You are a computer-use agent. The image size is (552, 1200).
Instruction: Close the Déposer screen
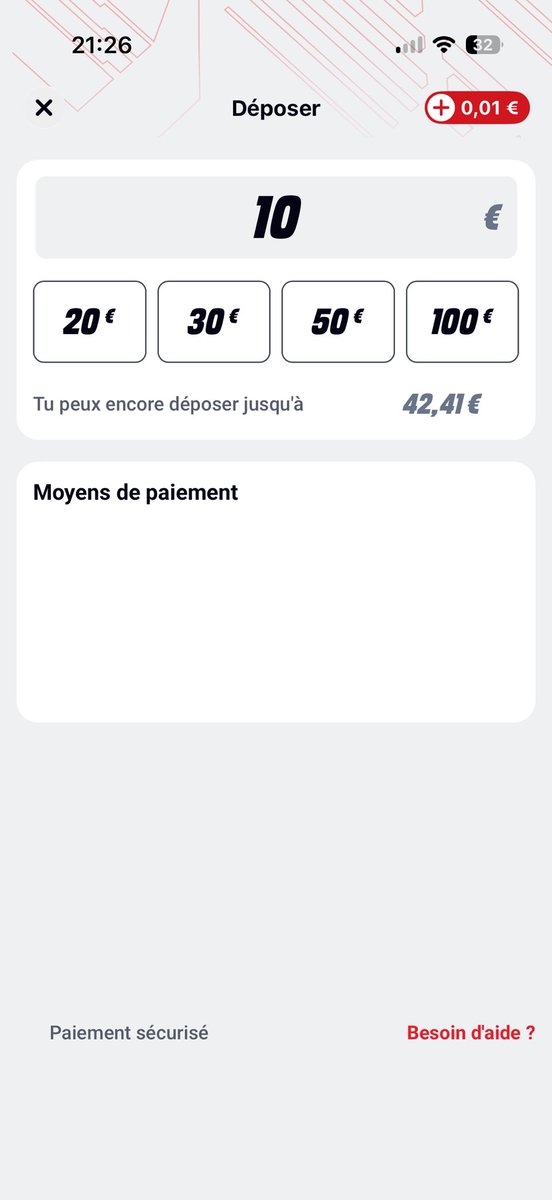43,108
